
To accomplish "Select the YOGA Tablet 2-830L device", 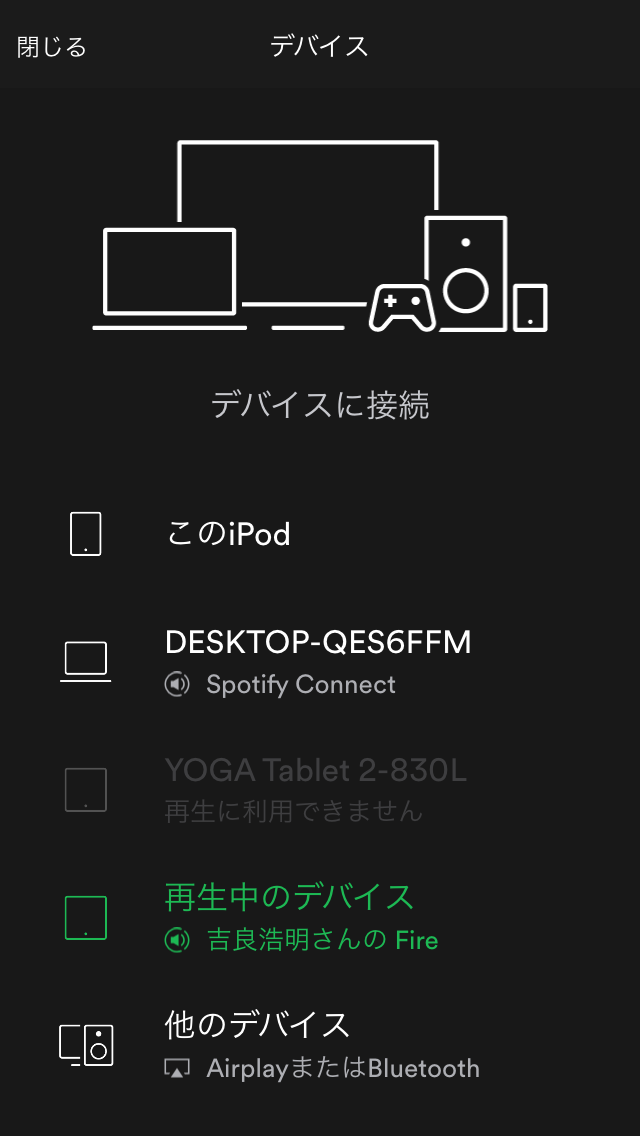I will (x=315, y=788).
